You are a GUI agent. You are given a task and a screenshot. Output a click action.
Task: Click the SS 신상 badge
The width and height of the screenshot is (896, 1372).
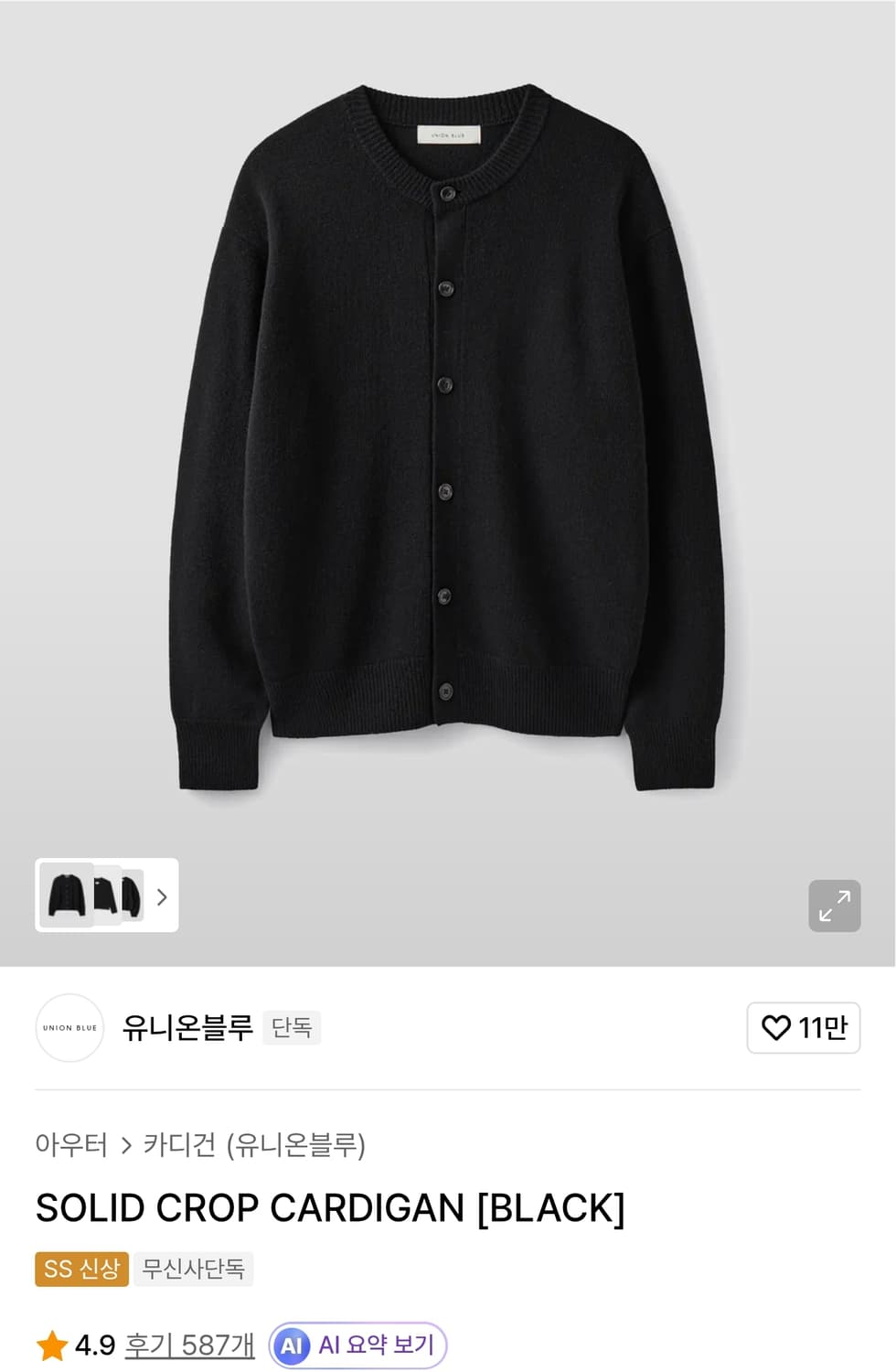pos(80,1269)
